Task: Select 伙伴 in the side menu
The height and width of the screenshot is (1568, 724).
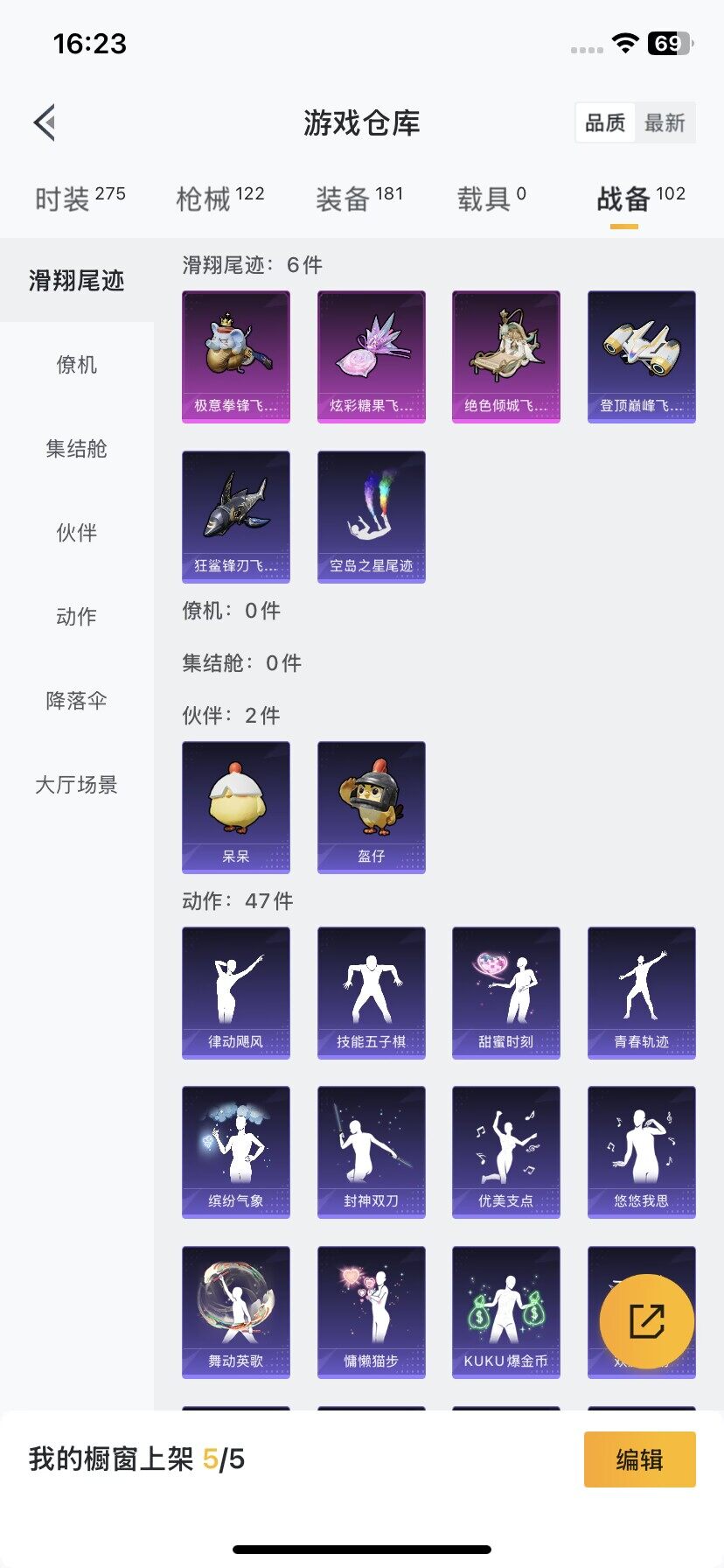Action: 77,532
